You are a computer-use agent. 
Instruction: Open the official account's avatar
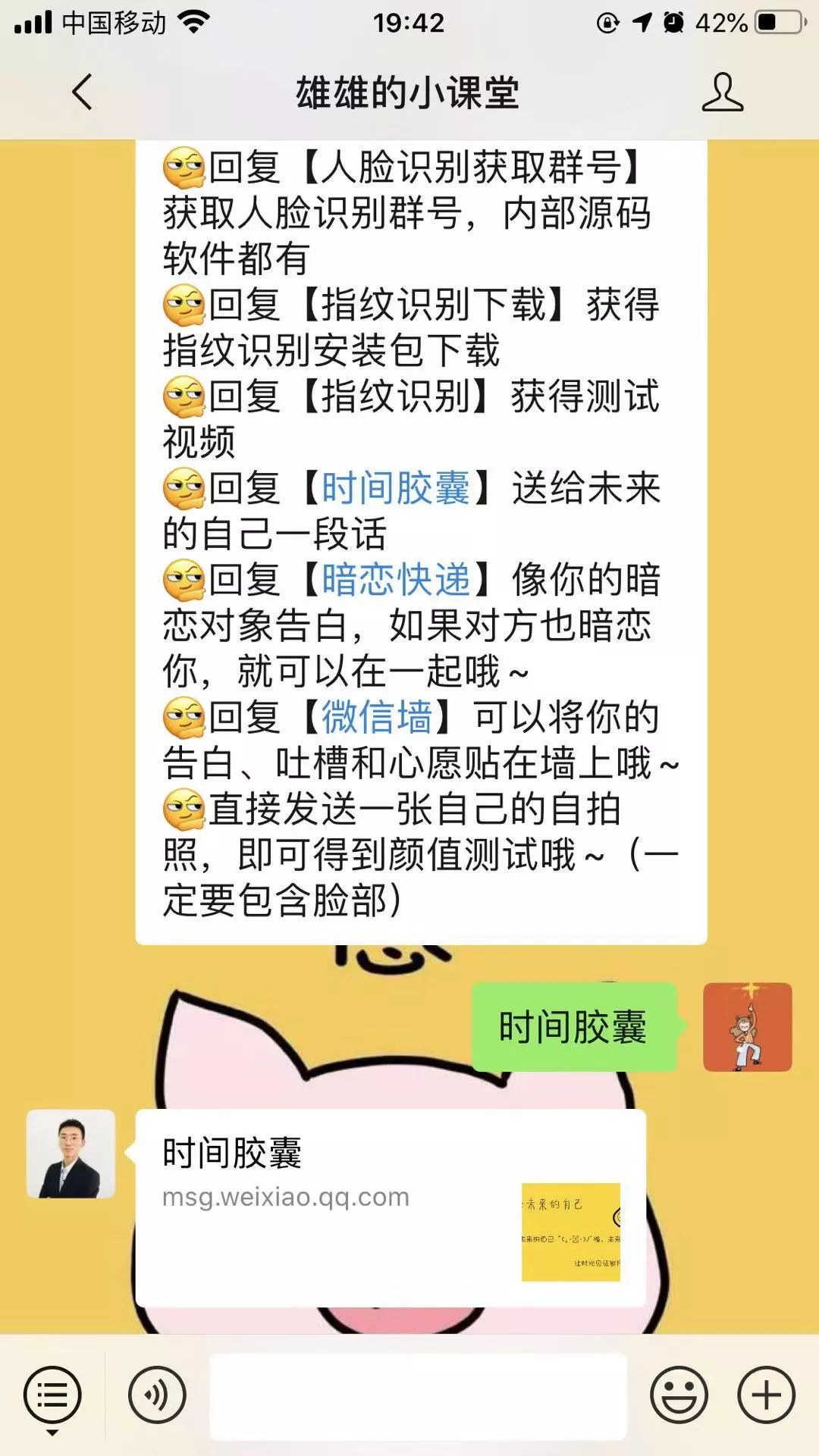(x=71, y=1154)
